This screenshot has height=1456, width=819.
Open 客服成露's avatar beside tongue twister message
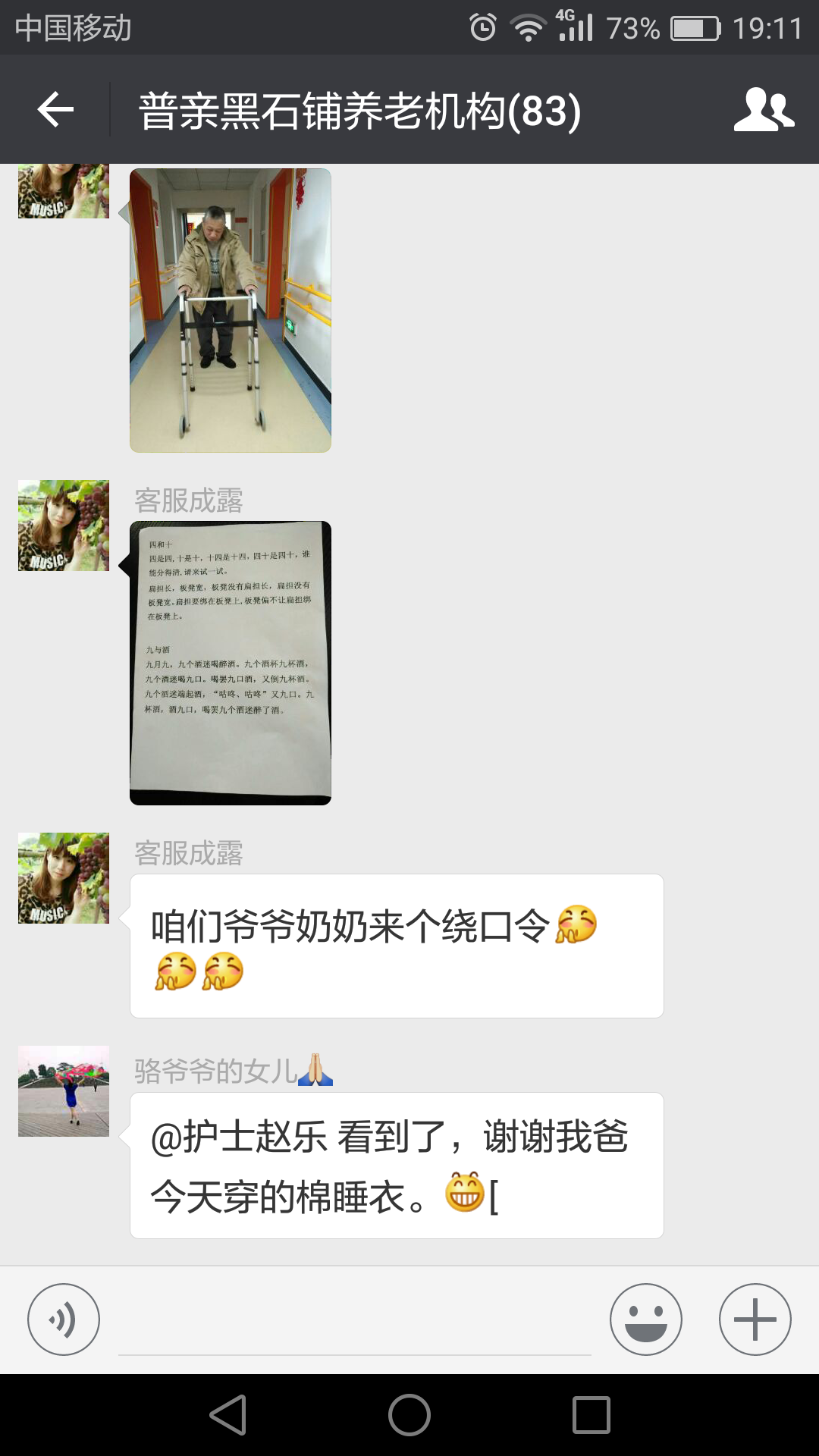(64, 878)
